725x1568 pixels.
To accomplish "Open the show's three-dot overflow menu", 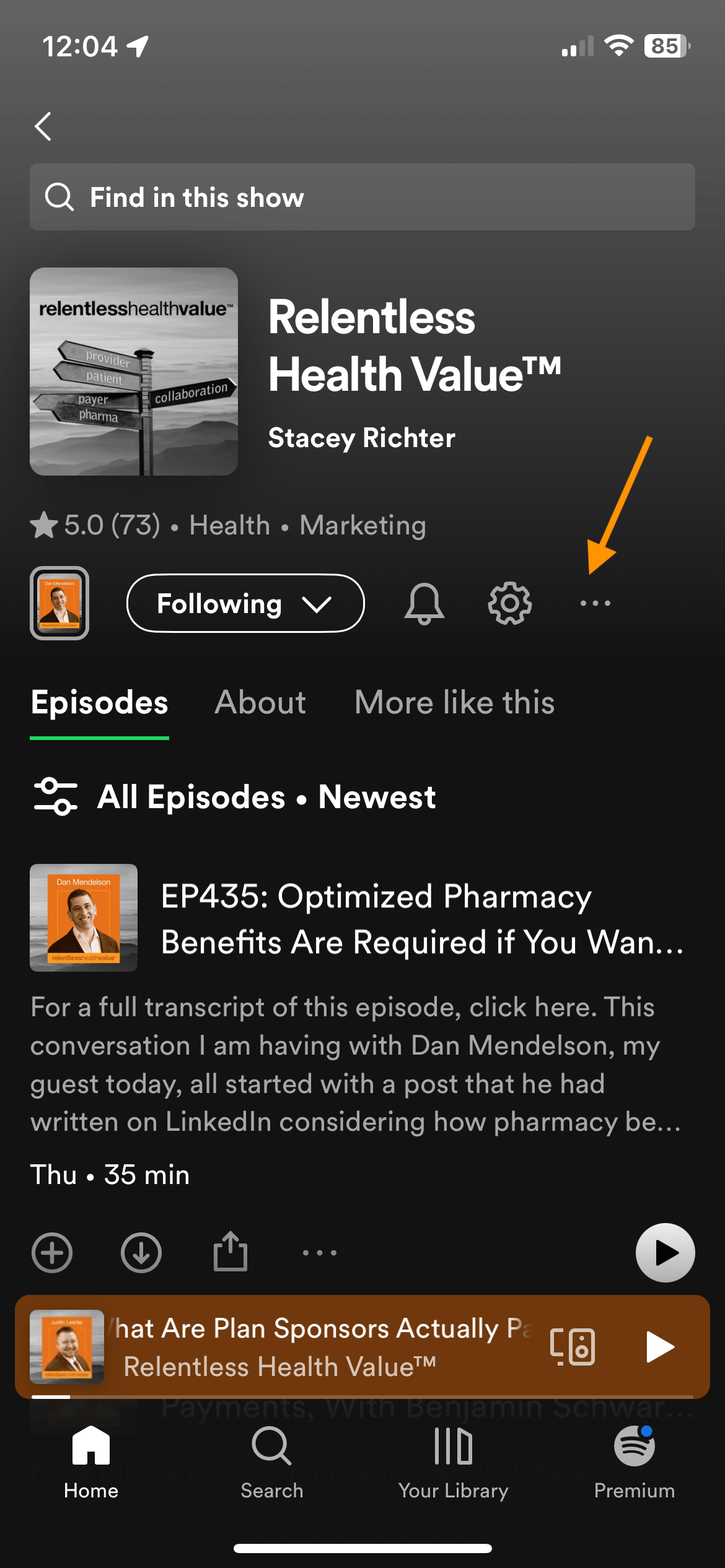I will click(595, 603).
